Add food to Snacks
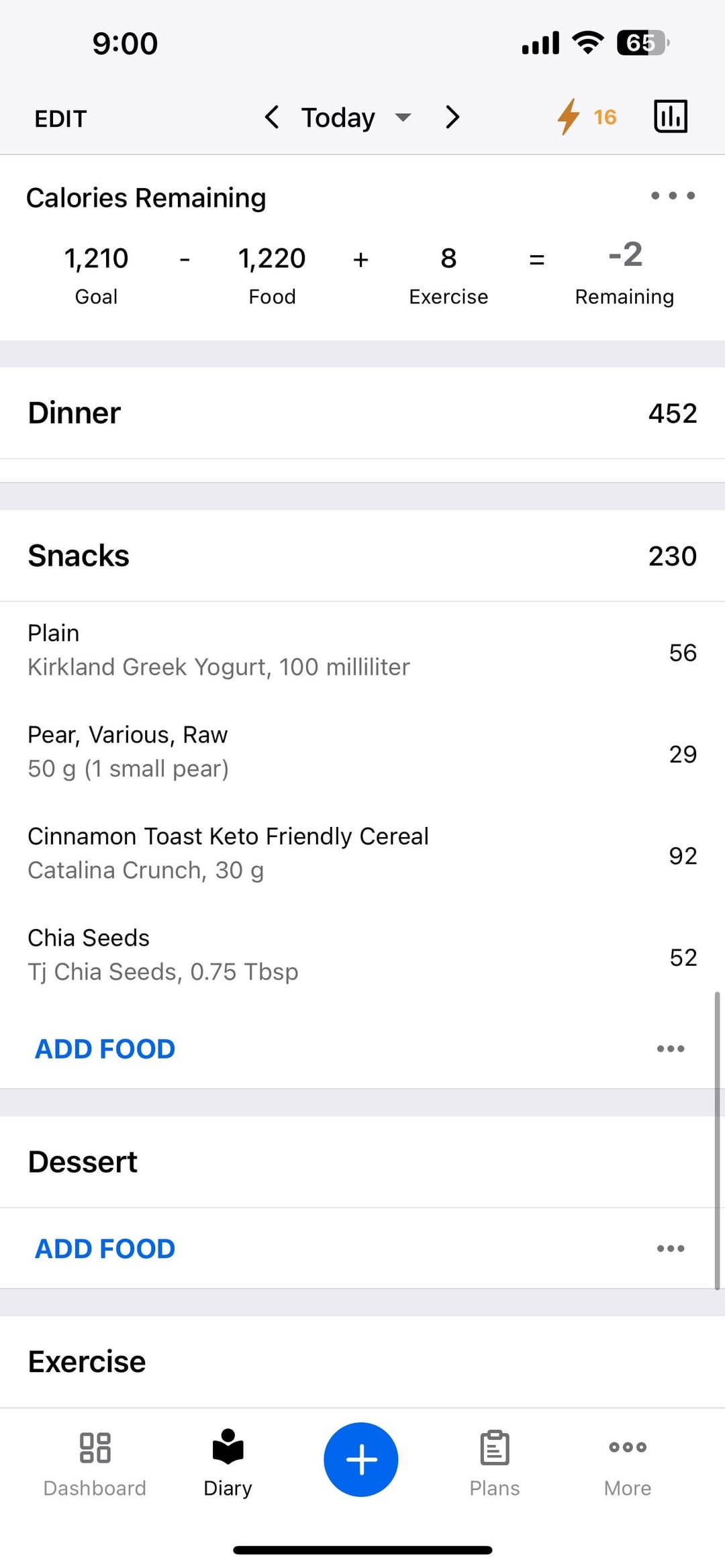Viewport: 725px width, 1568px height. click(105, 1048)
